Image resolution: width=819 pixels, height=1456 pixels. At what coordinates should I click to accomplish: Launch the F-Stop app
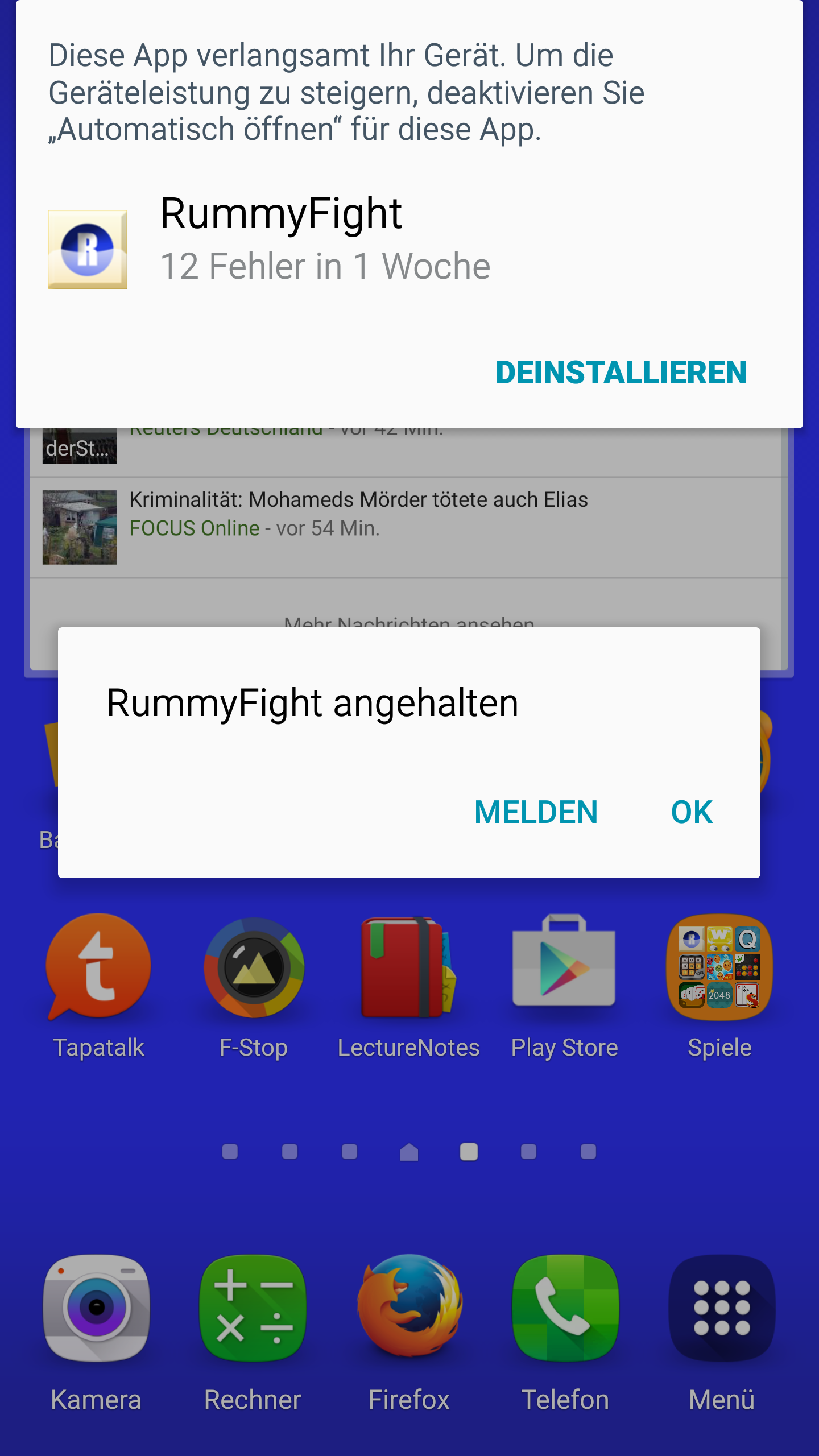(x=254, y=986)
